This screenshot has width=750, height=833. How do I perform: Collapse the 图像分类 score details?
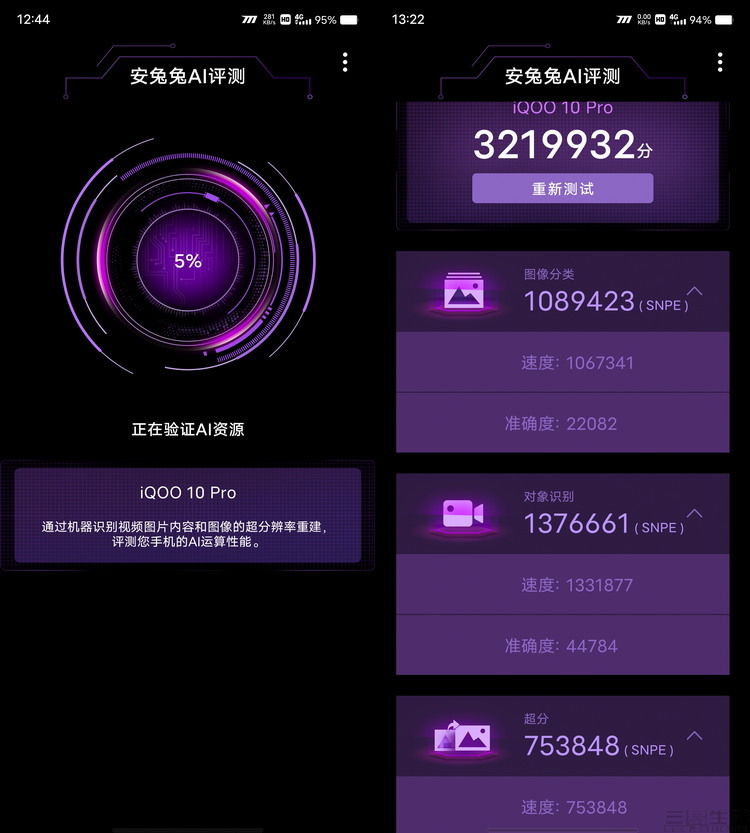pos(695,291)
